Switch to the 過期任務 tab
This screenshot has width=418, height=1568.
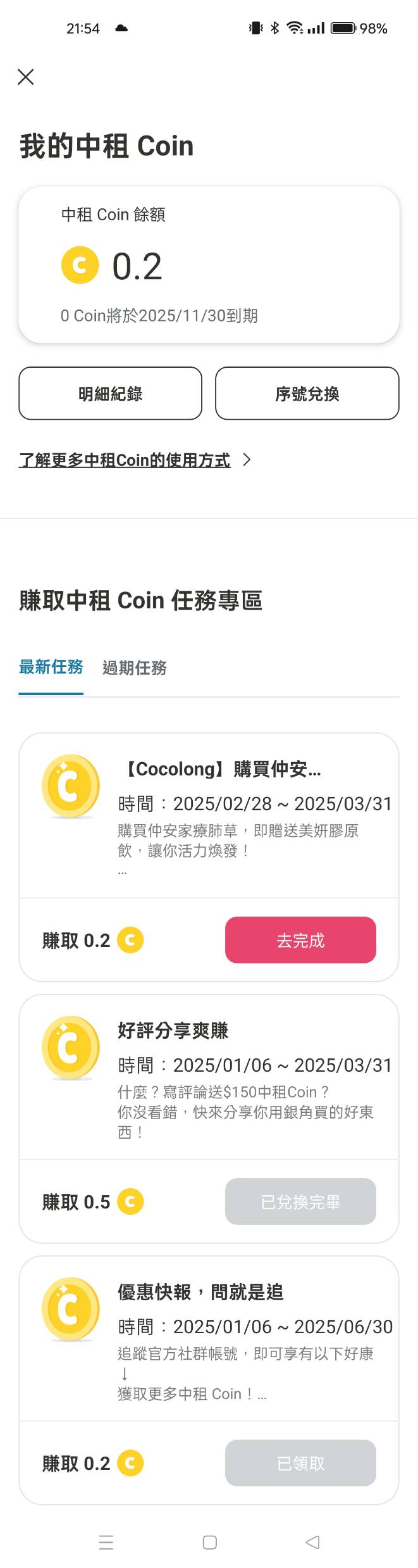(x=134, y=668)
